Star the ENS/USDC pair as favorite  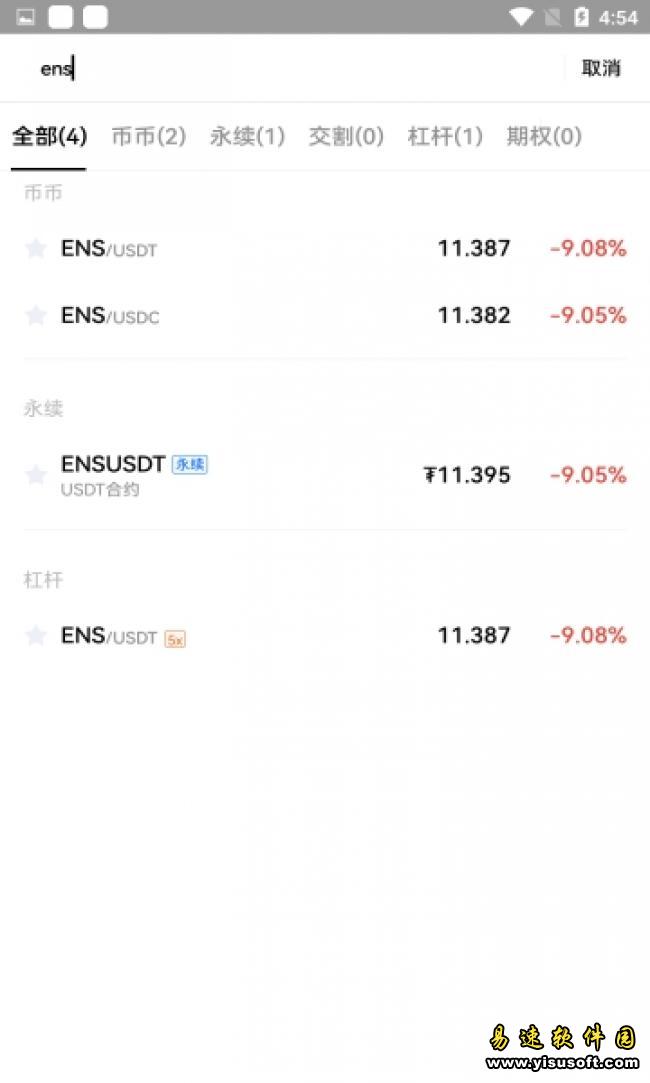click(x=36, y=316)
